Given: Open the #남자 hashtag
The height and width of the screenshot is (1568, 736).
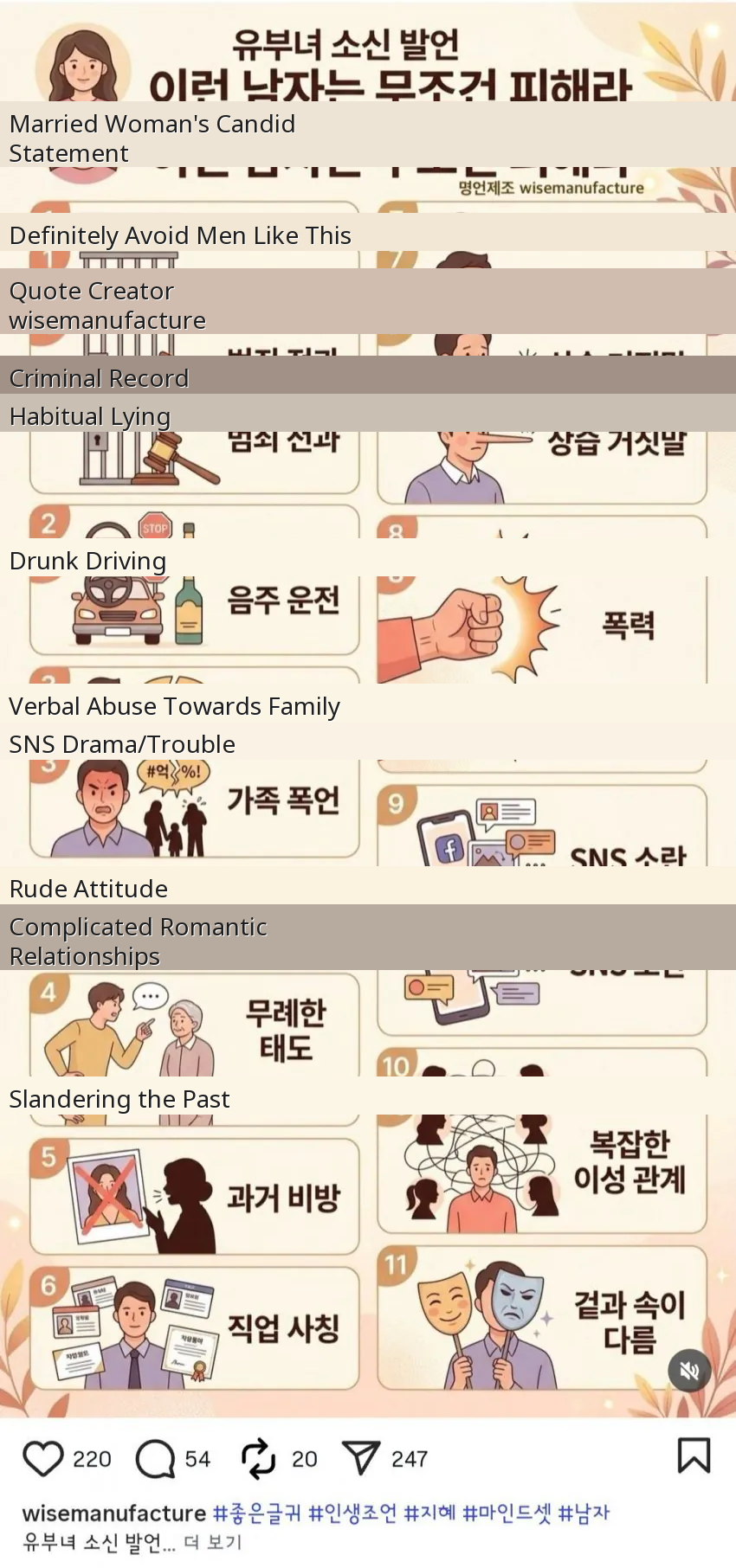Looking at the screenshot, I should tap(584, 1513).
